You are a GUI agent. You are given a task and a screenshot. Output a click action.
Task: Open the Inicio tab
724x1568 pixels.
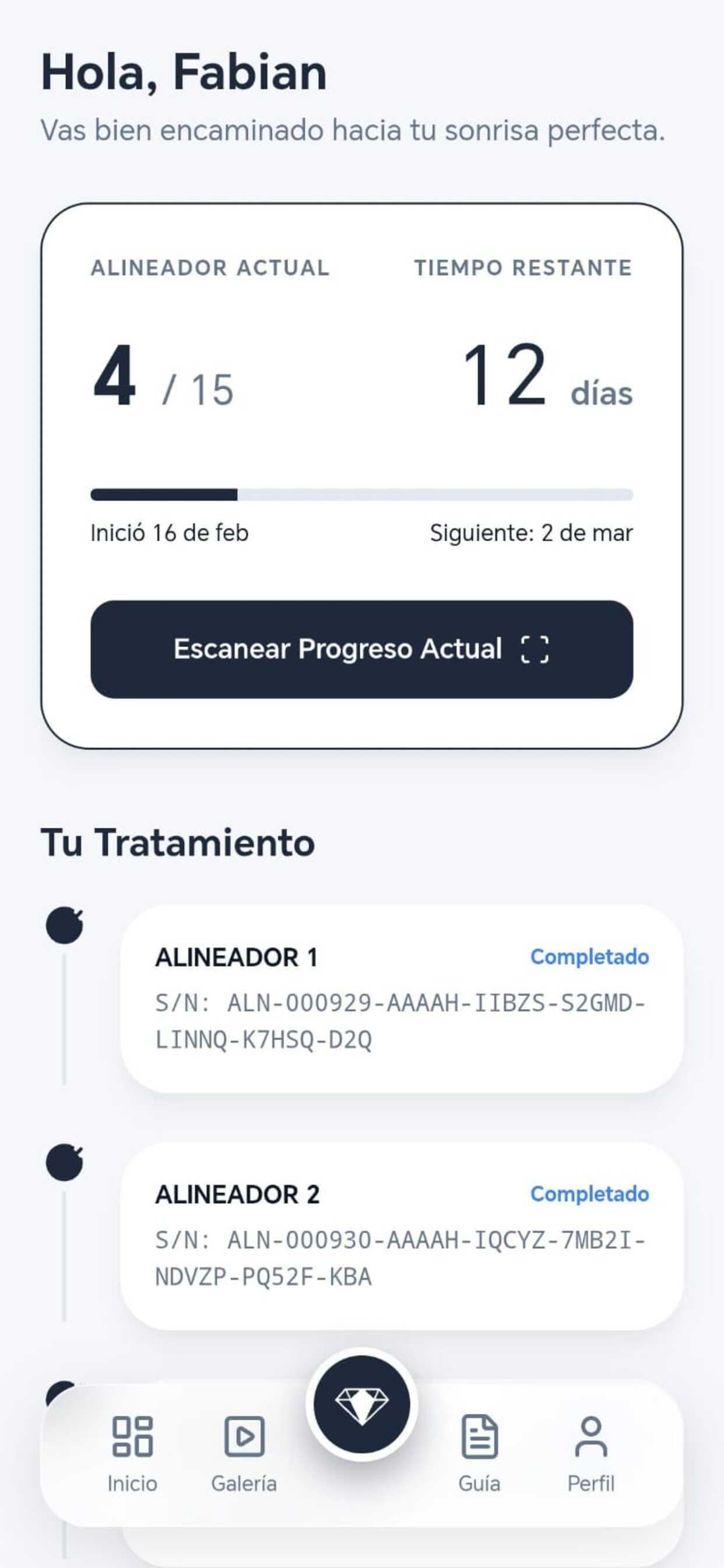click(x=132, y=1454)
